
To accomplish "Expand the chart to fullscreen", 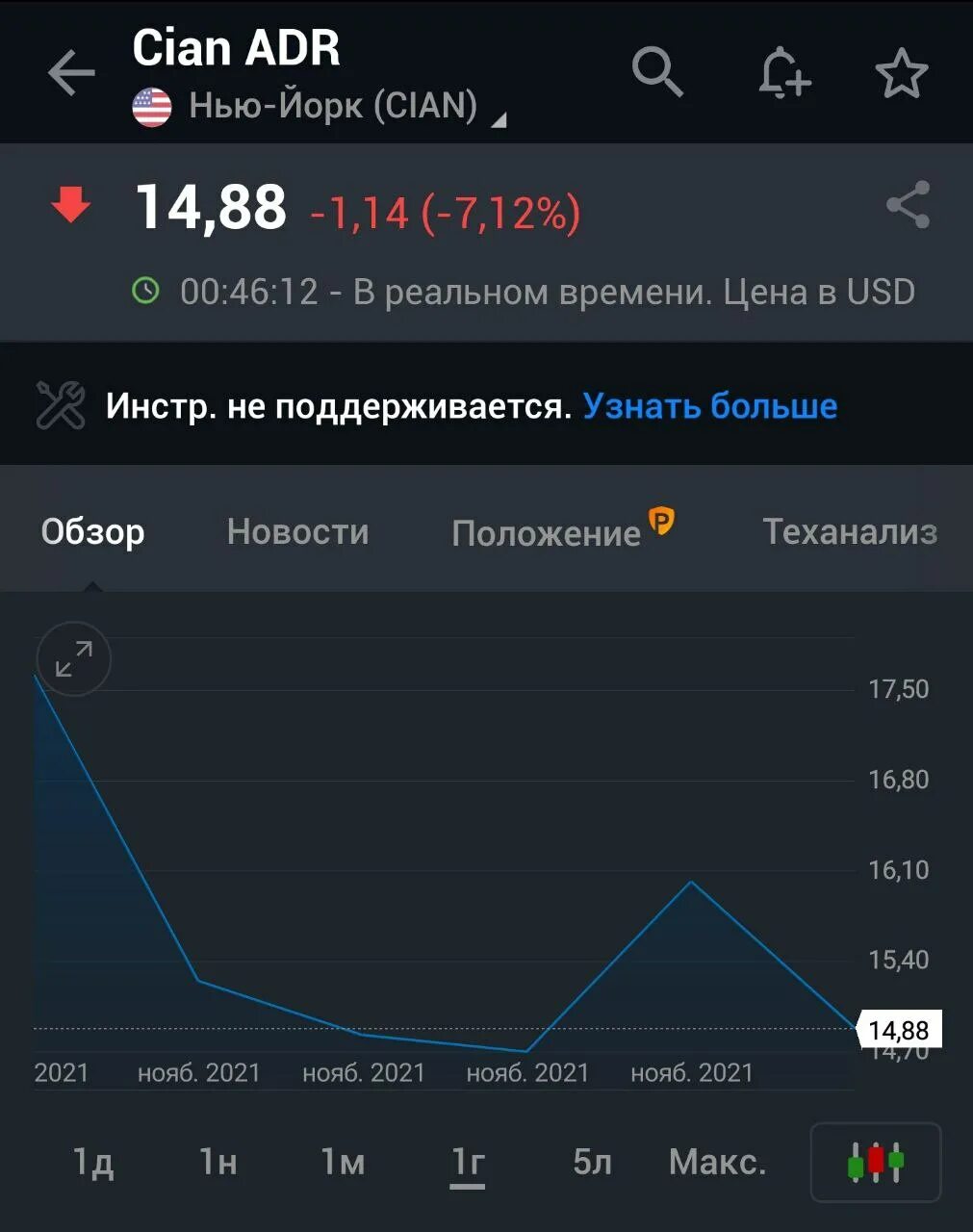I will [74, 659].
